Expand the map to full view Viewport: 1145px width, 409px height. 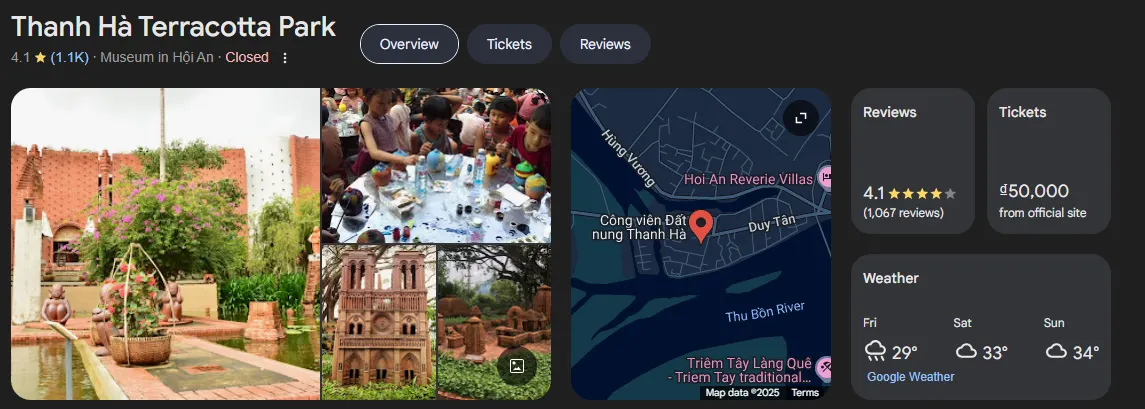pos(800,118)
